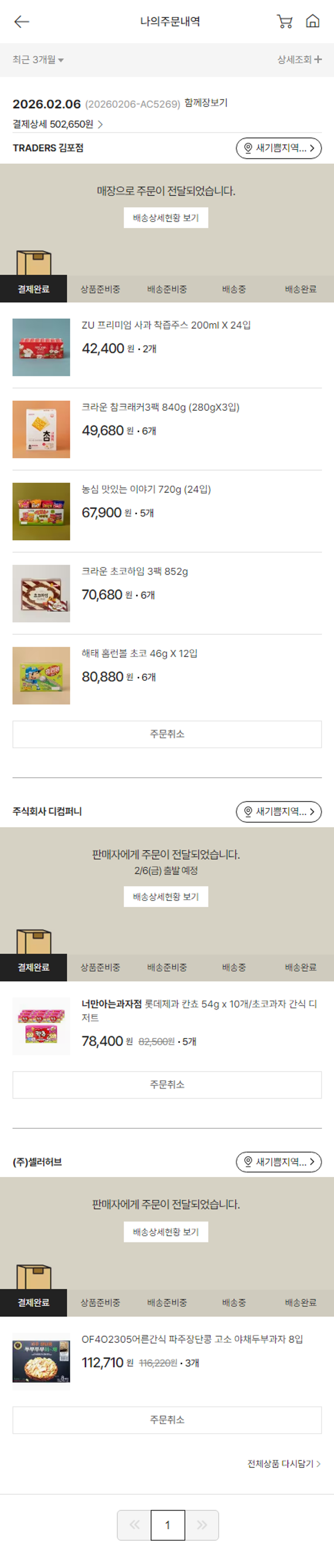Open 농심 맛있는 이야기 720g item
The width and height of the screenshot is (334, 1568).
146,489
